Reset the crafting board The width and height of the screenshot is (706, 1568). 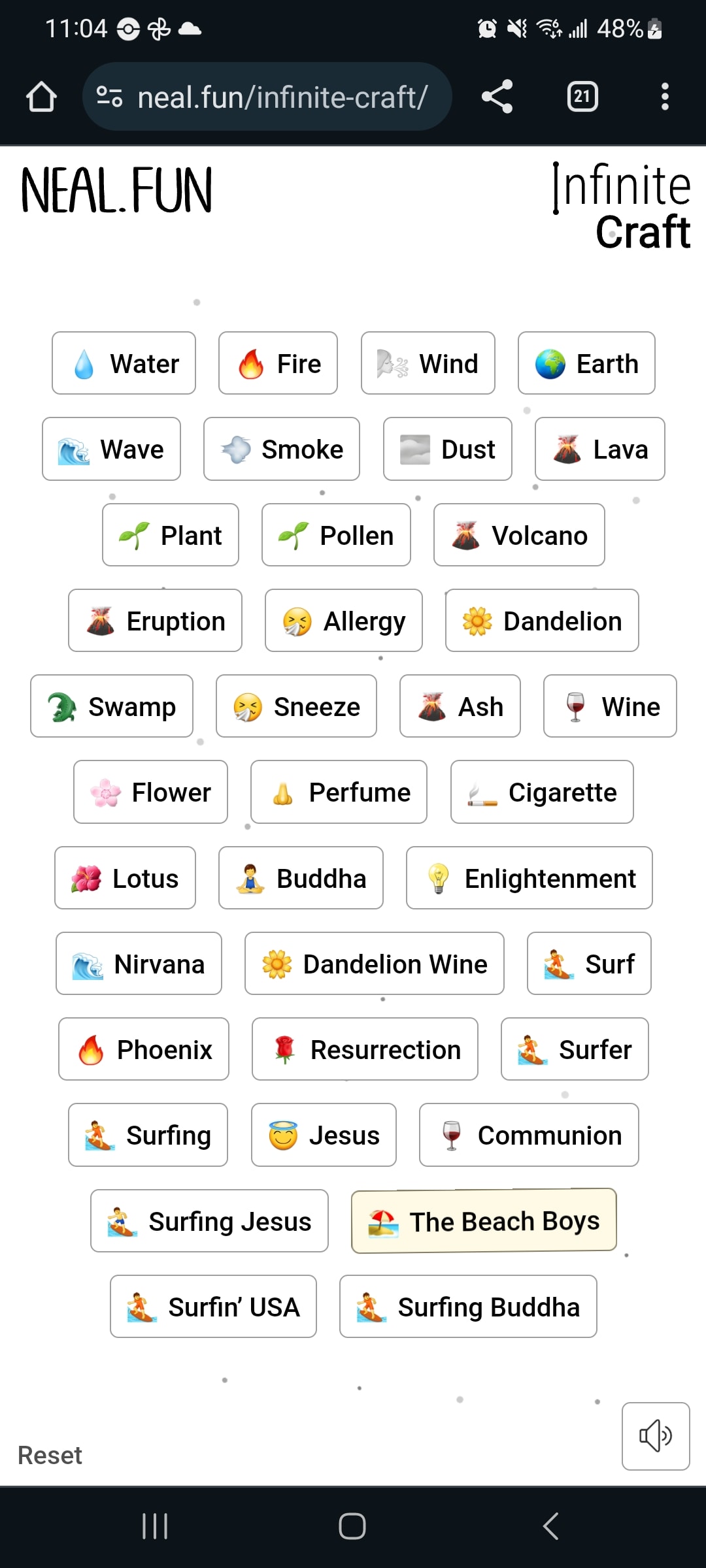[50, 1456]
